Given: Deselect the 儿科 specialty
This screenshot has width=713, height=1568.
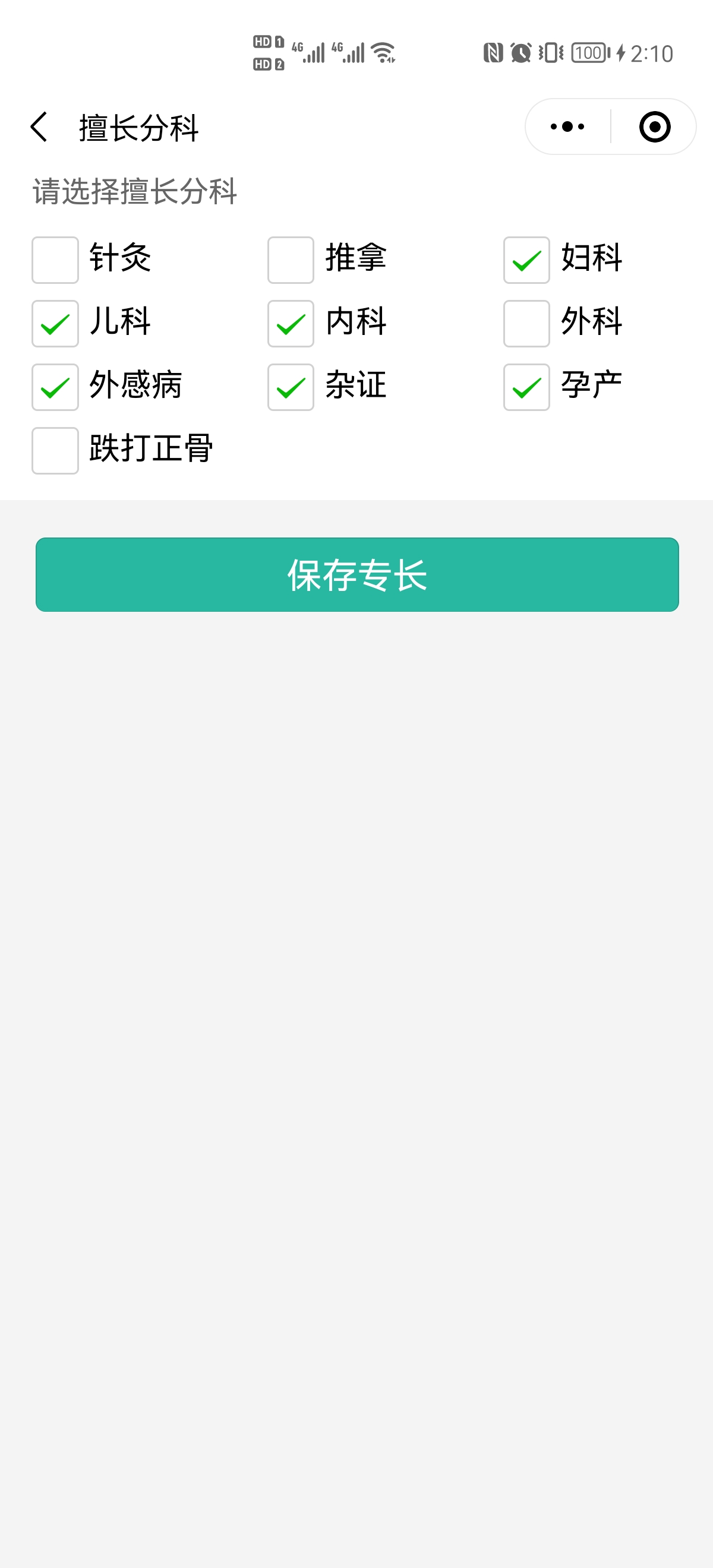Looking at the screenshot, I should tap(55, 324).
